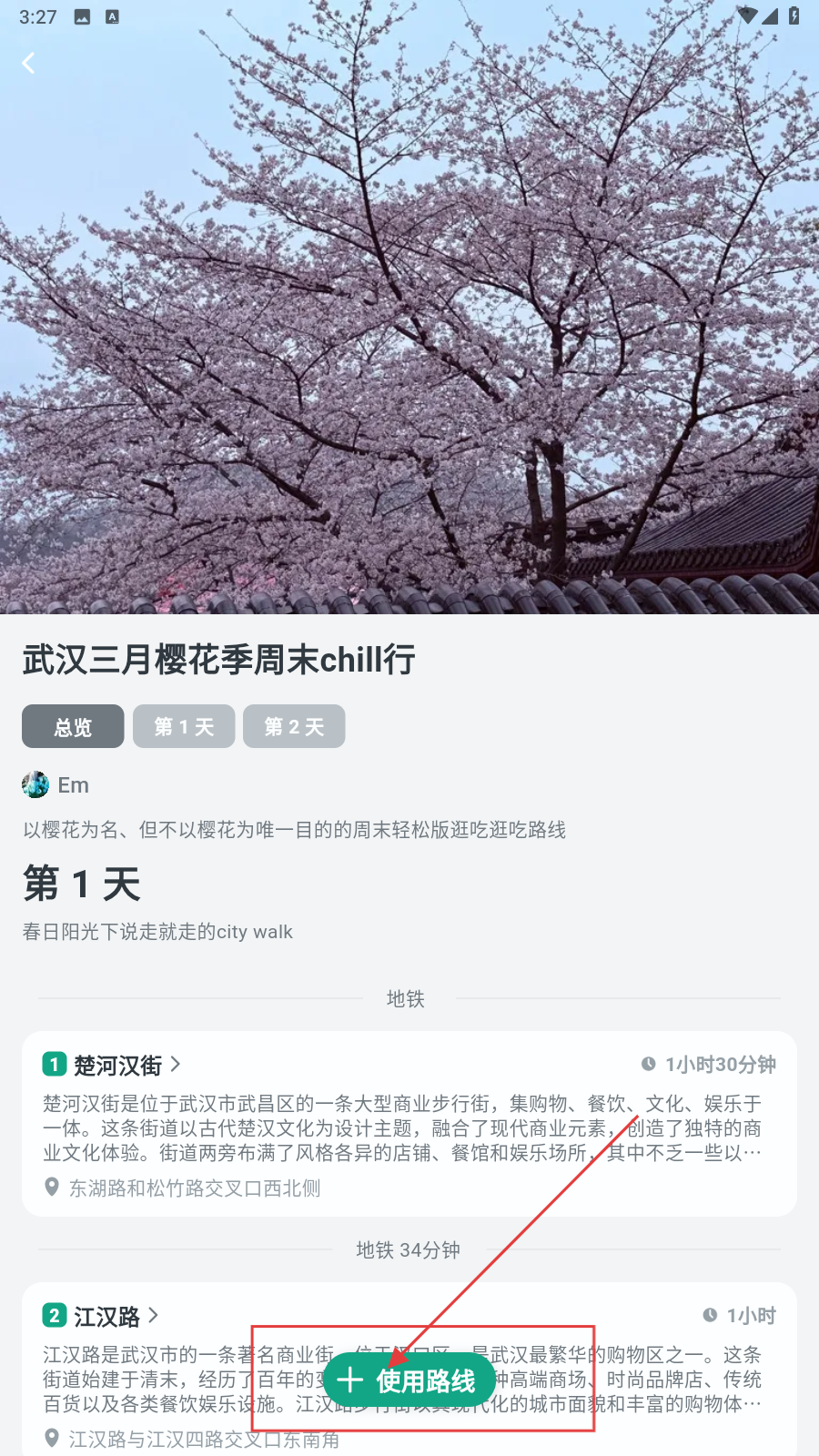819x1456 pixels.
Task: Open the 楚河汉街 place card
Action: 118,1065
